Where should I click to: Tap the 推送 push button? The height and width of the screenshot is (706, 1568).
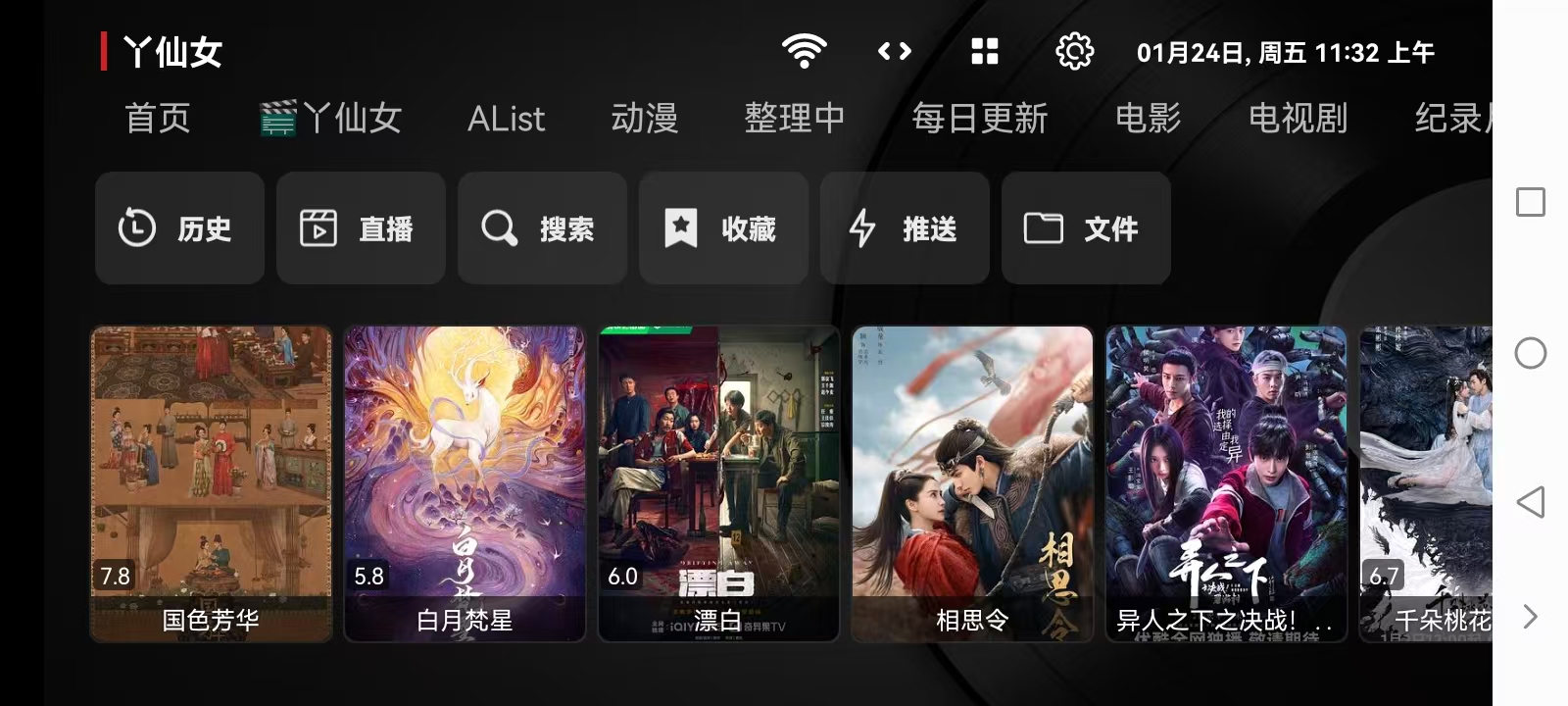905,228
